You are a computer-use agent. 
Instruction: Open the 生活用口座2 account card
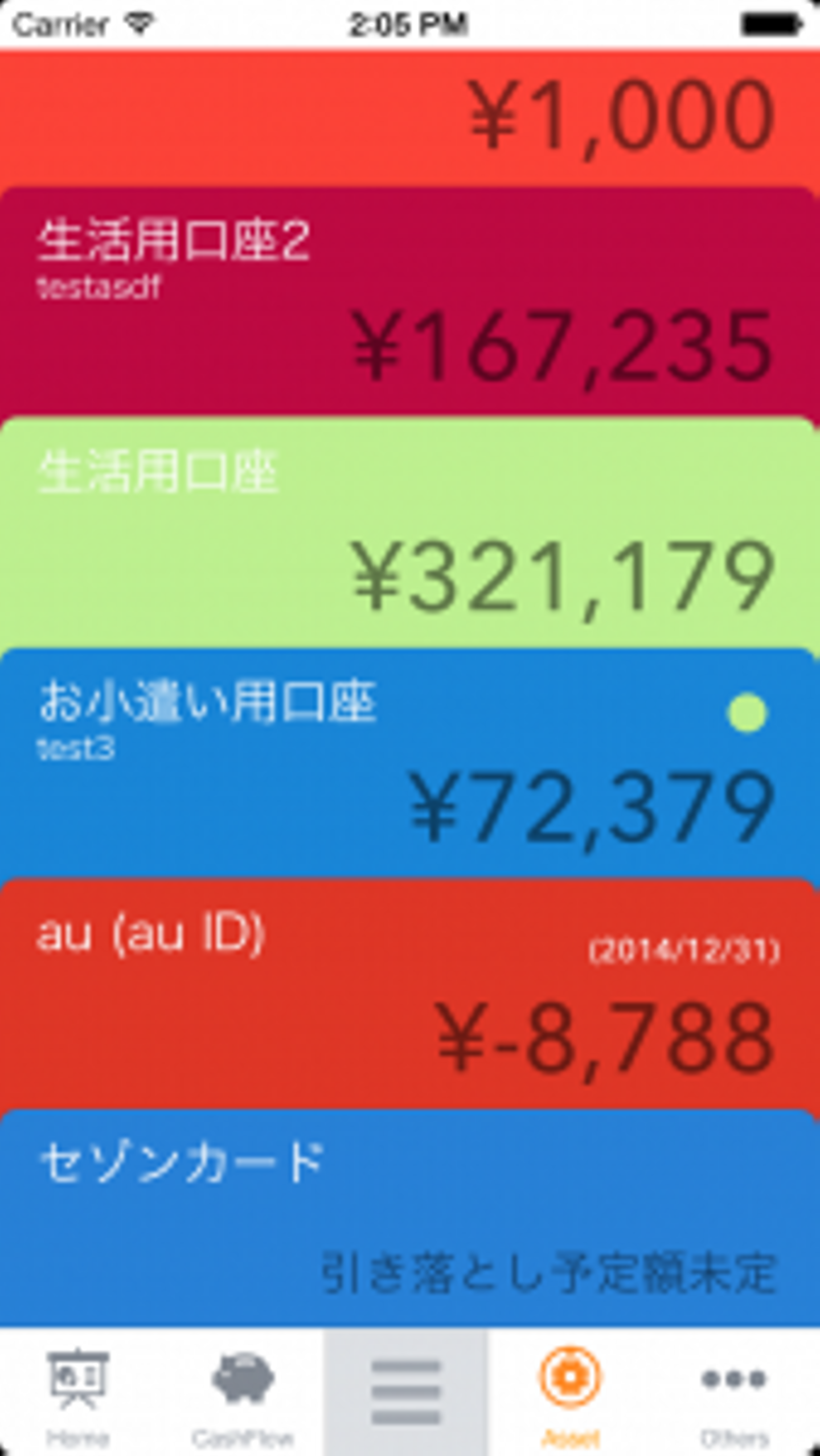click(x=410, y=302)
